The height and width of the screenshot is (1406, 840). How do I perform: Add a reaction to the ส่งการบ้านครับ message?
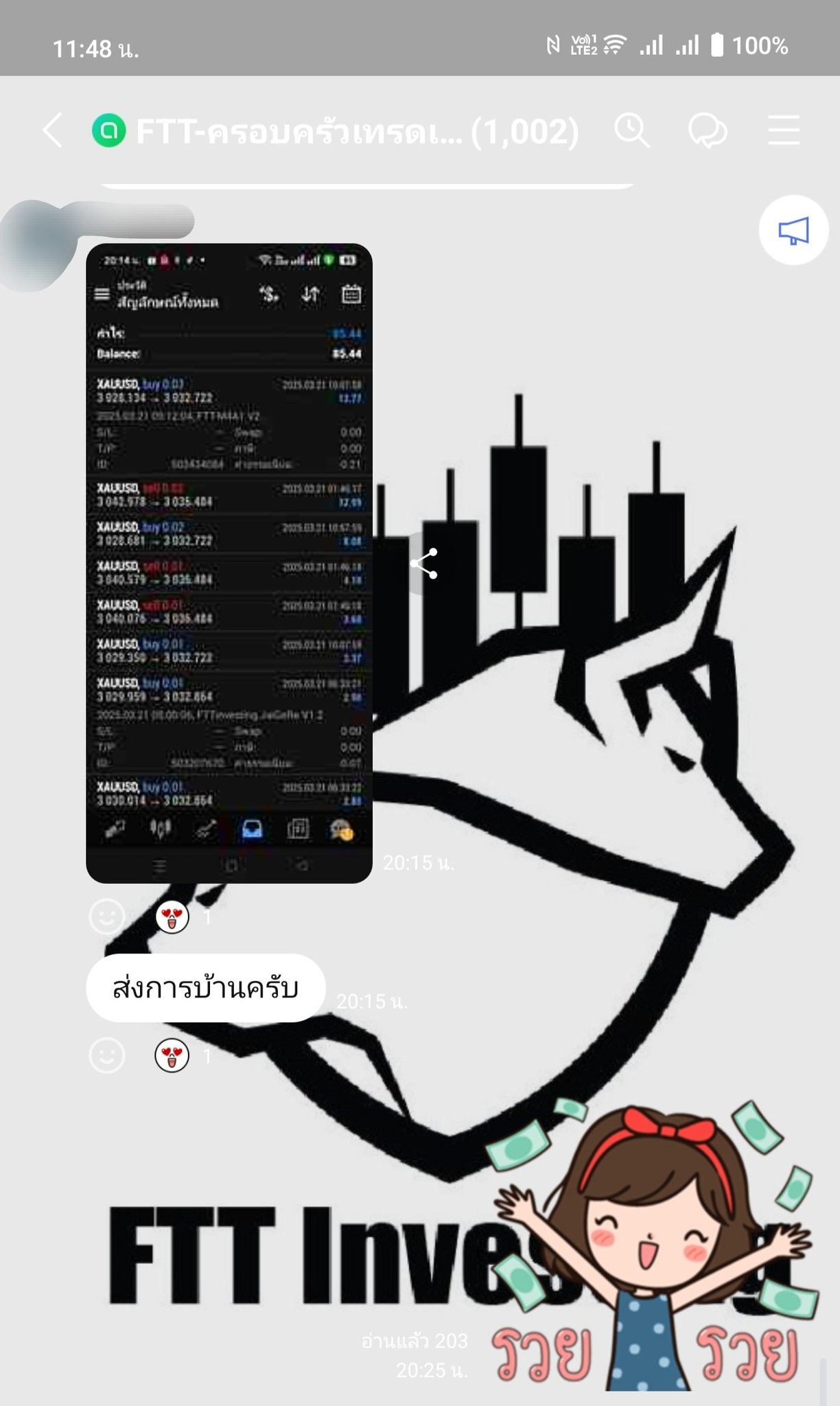point(107,1055)
